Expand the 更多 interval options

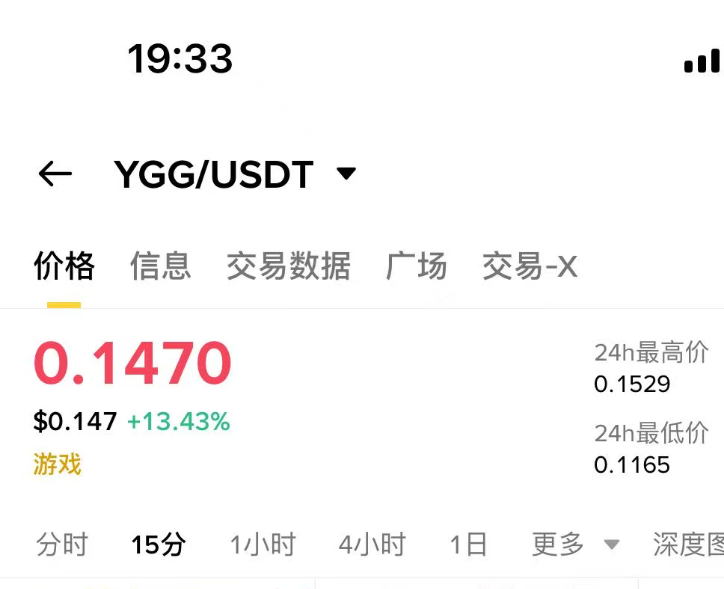(x=575, y=545)
